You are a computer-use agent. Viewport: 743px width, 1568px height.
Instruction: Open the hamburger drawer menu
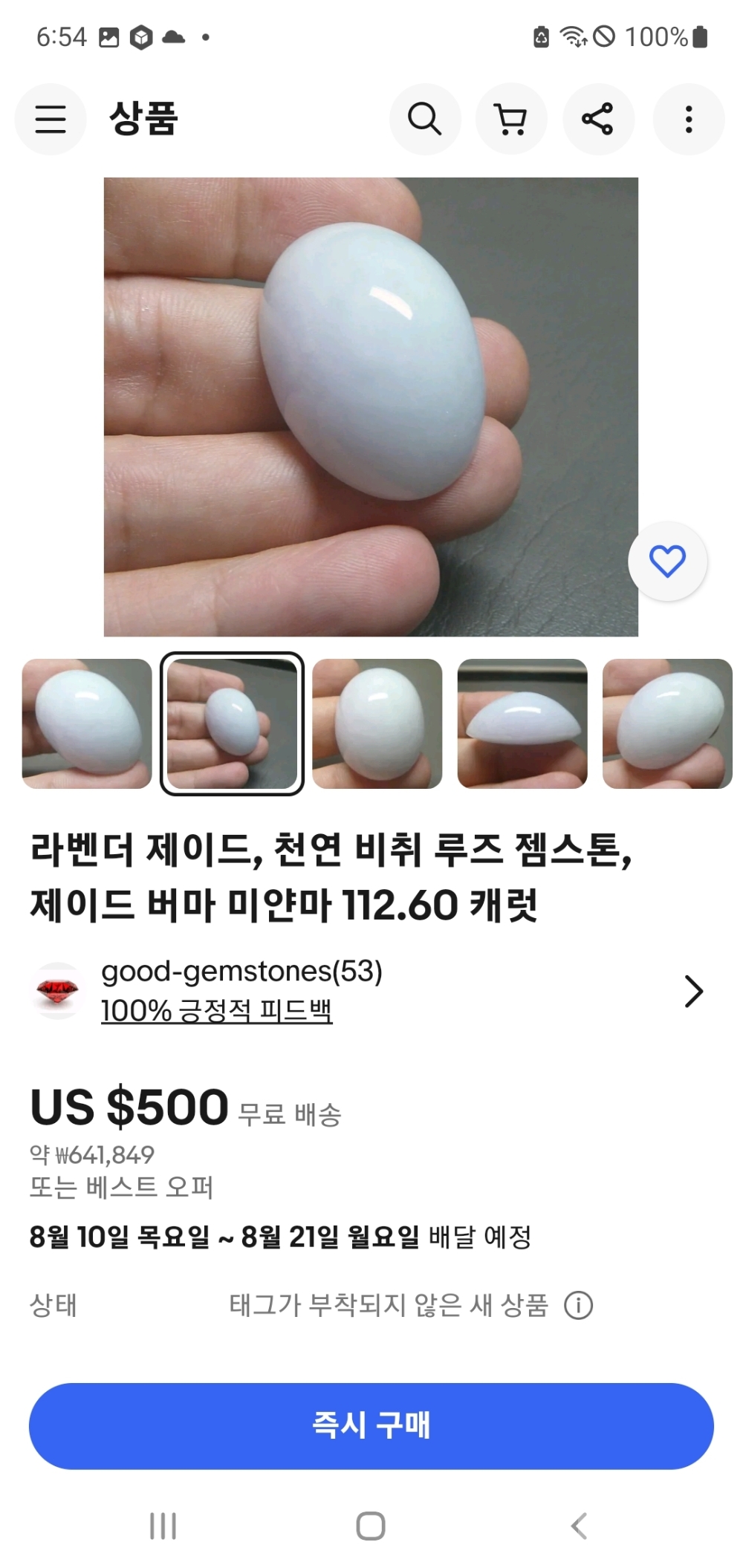pyautogui.click(x=51, y=119)
